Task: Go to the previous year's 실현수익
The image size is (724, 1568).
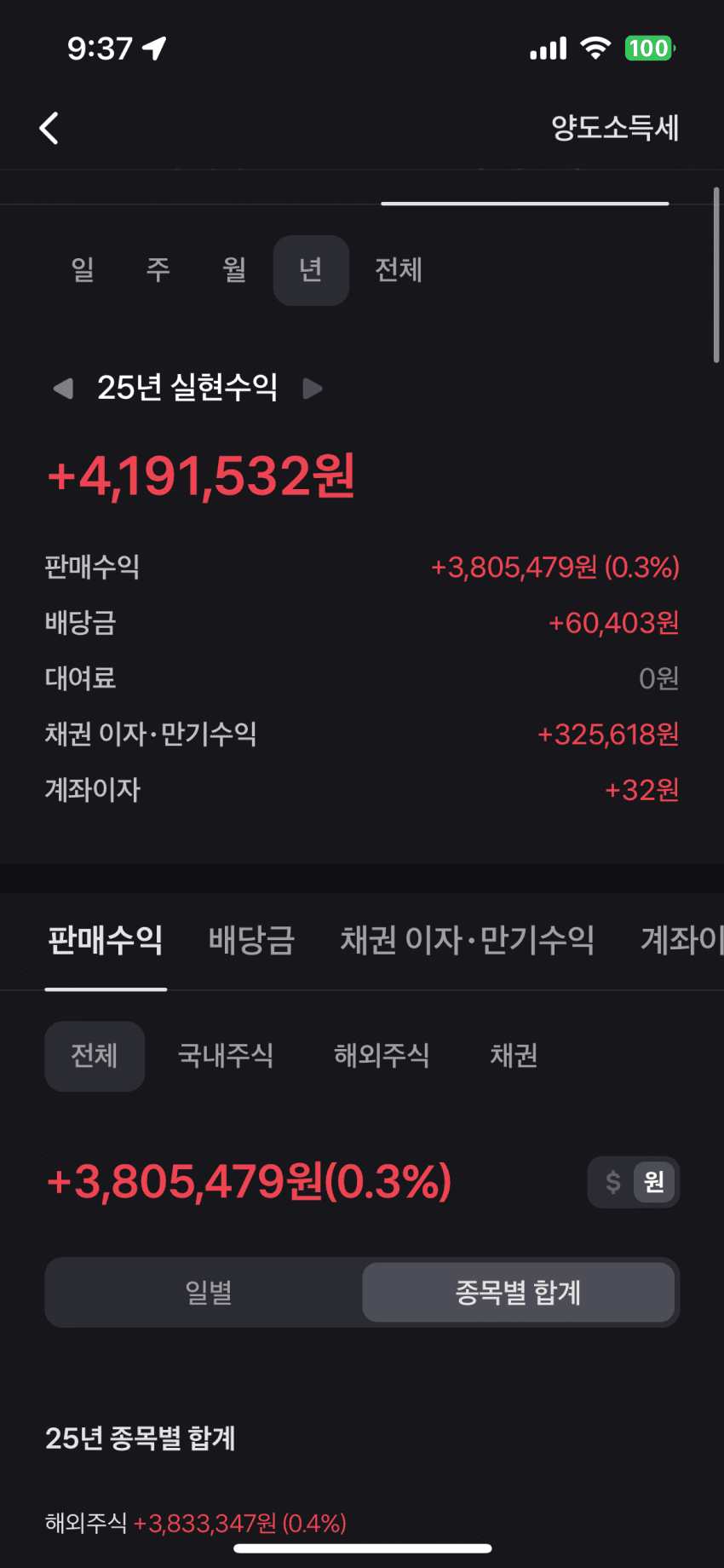Action: pyautogui.click(x=63, y=389)
